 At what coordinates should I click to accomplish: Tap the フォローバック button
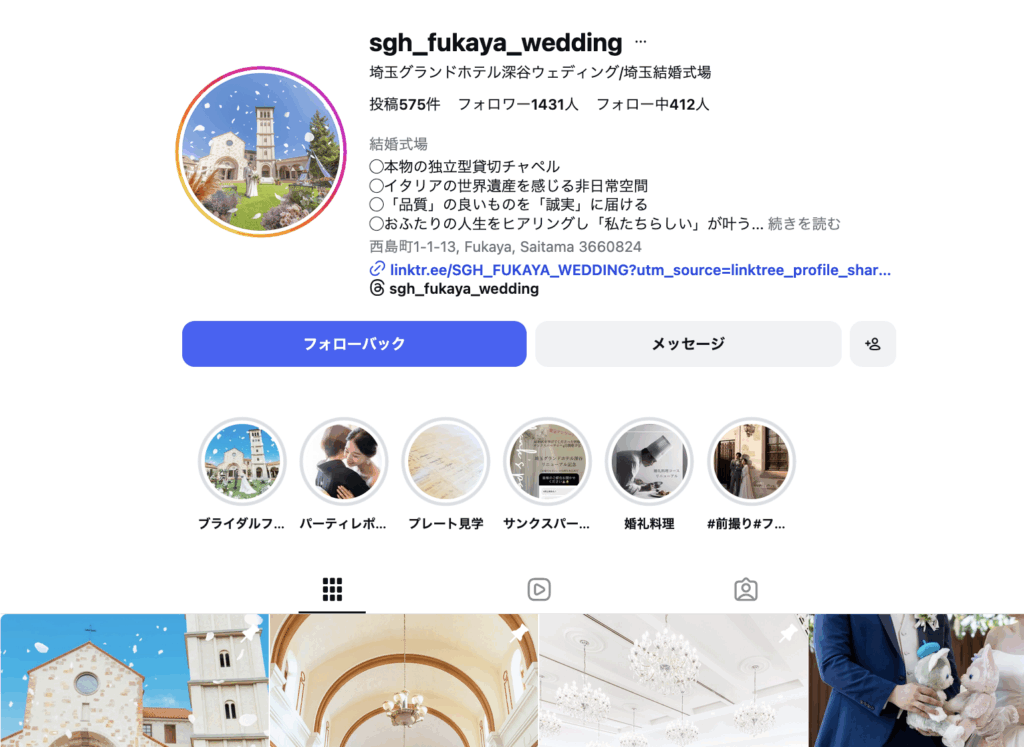click(354, 344)
